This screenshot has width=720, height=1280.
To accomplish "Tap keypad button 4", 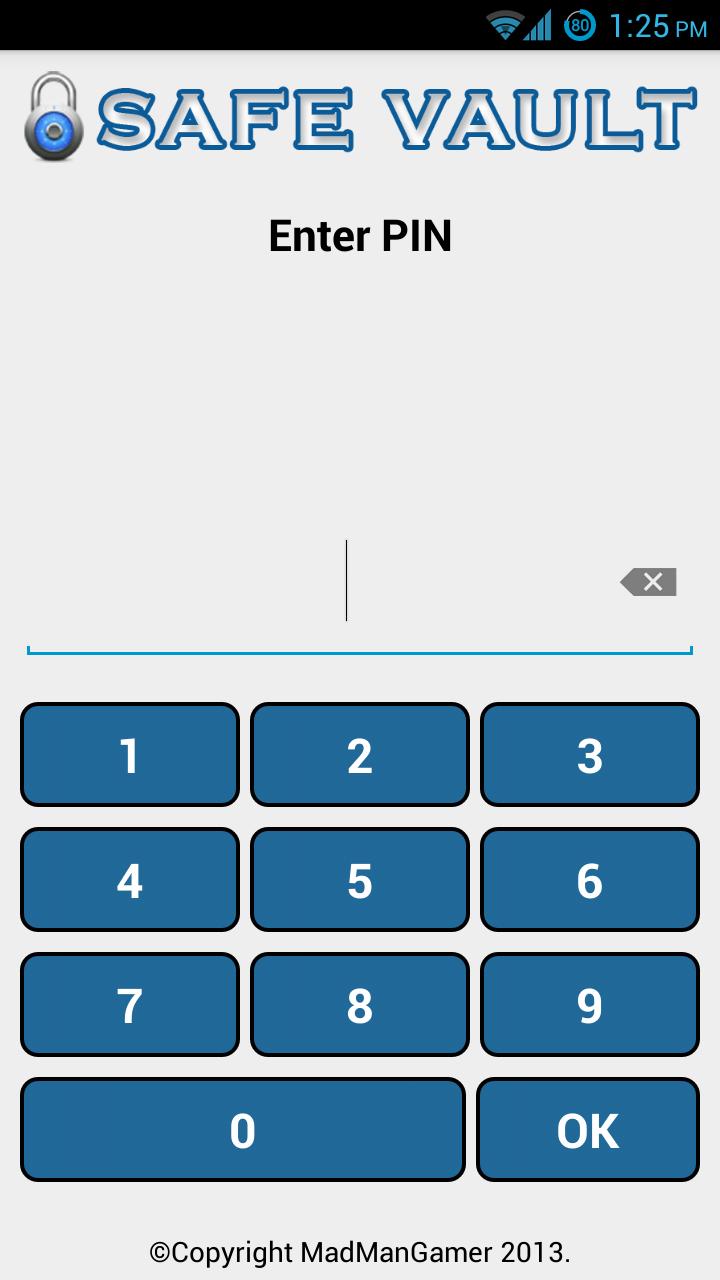I will coord(130,880).
